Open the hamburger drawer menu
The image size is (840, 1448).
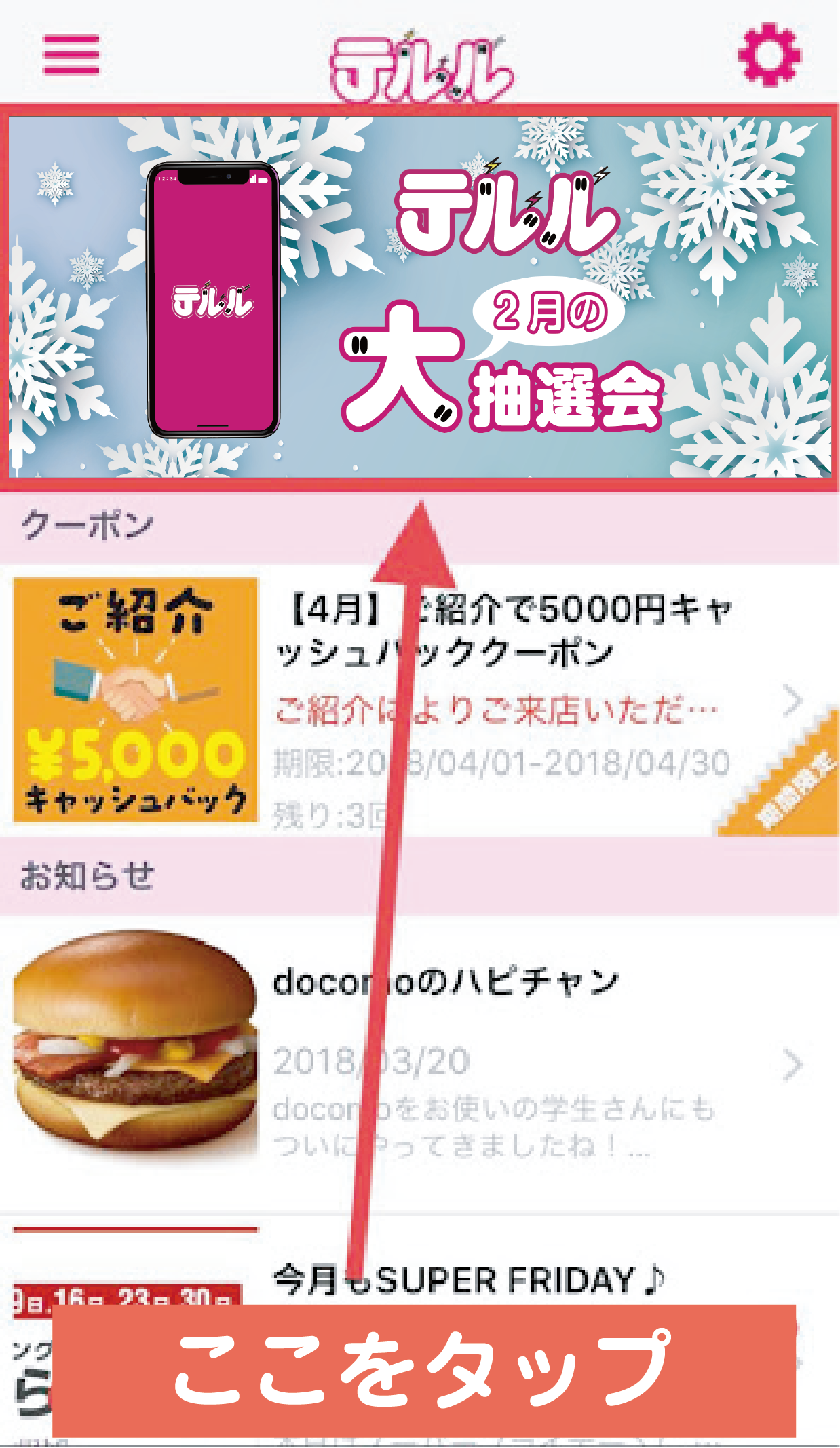coord(71,54)
